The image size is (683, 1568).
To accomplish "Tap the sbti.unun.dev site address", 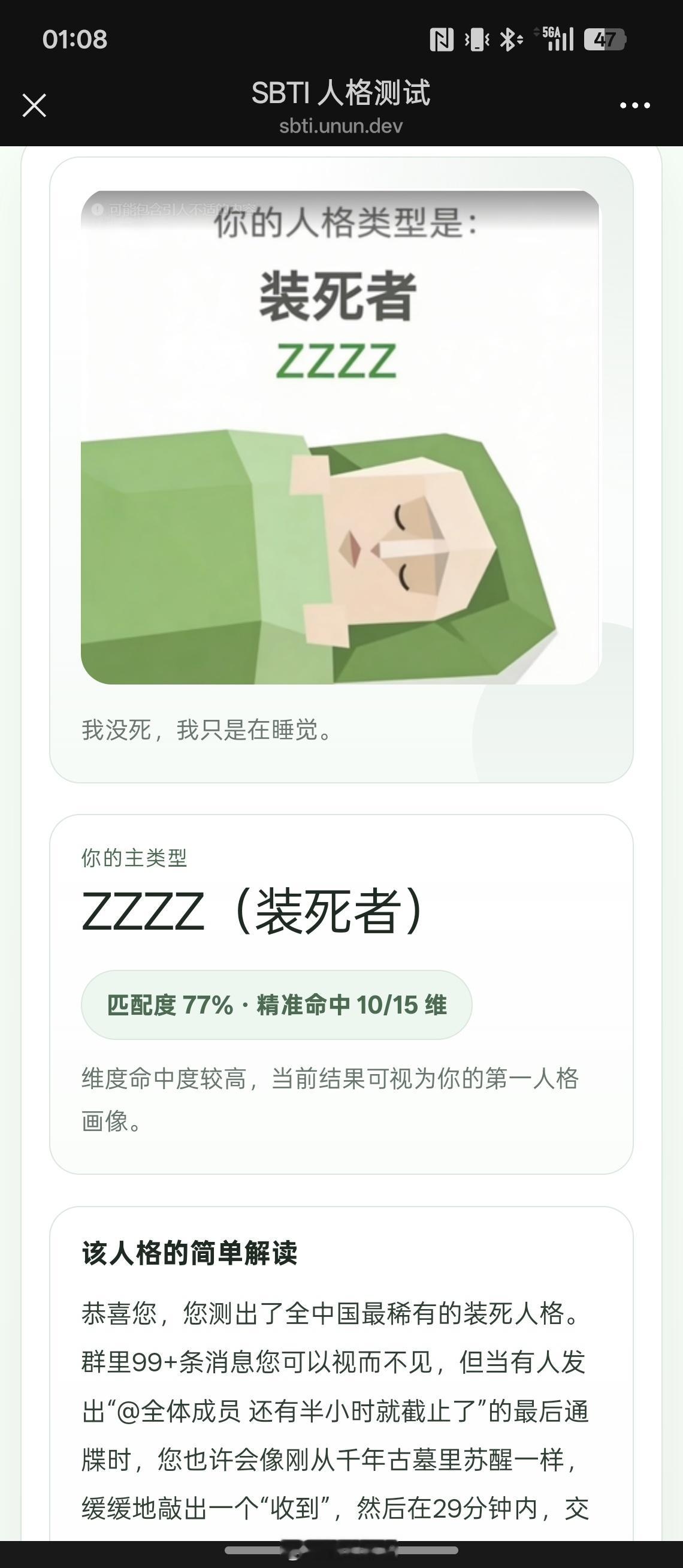I will click(341, 127).
